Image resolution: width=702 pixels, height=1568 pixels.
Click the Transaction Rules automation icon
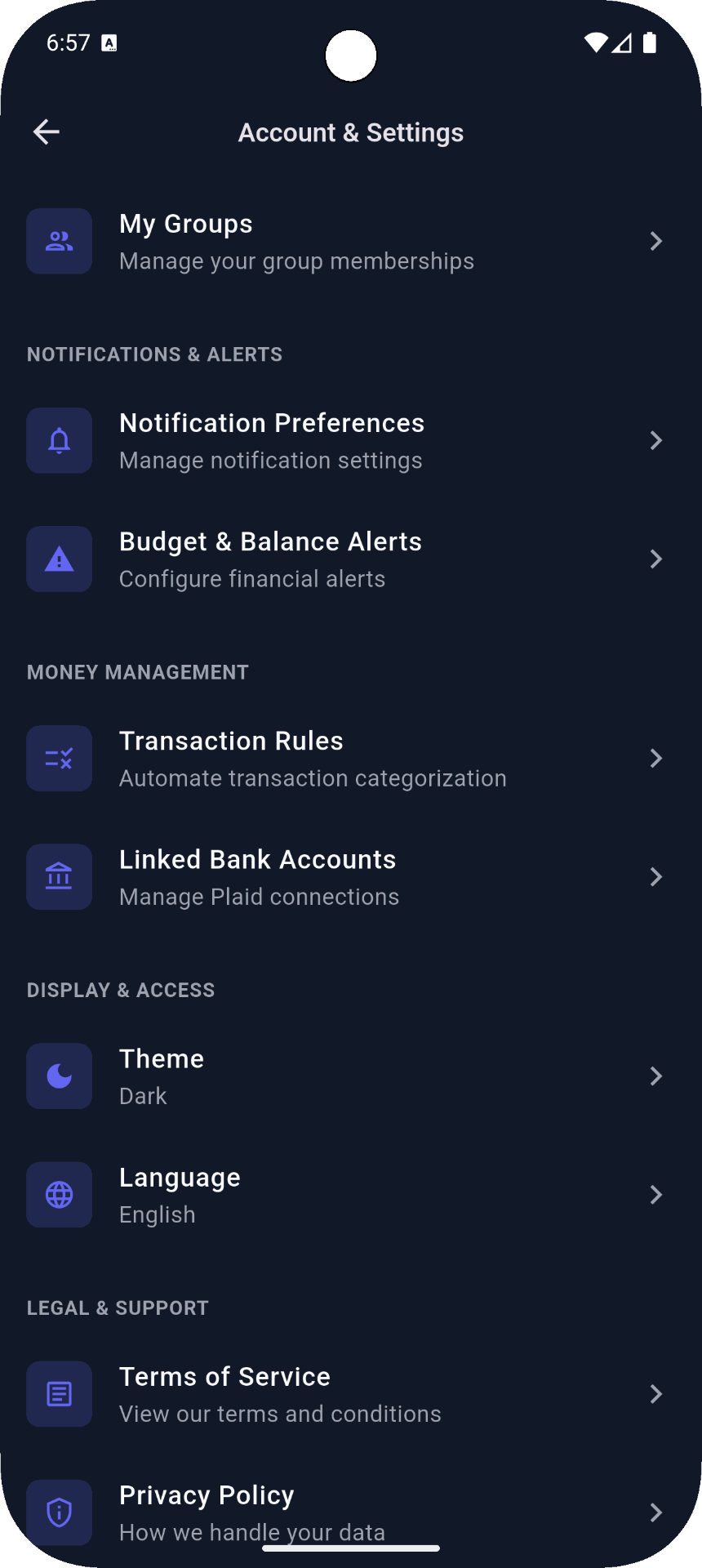(x=59, y=758)
